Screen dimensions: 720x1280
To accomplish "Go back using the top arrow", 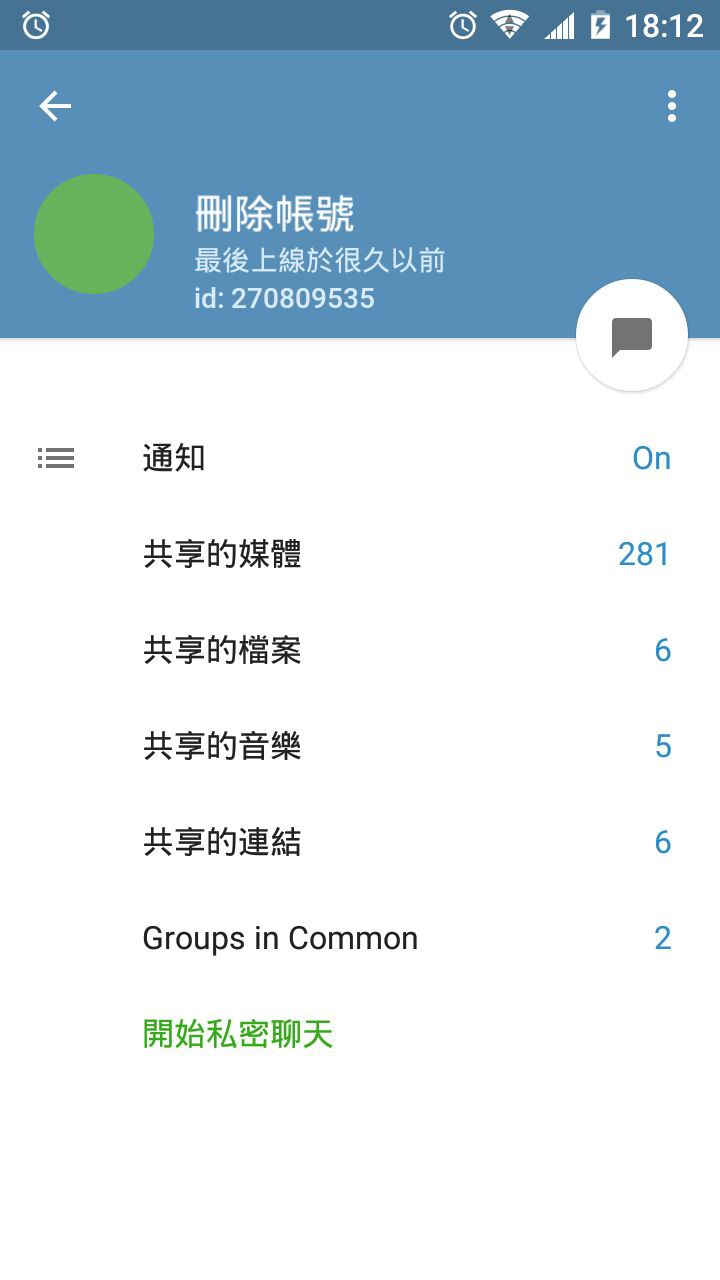I will [55, 106].
